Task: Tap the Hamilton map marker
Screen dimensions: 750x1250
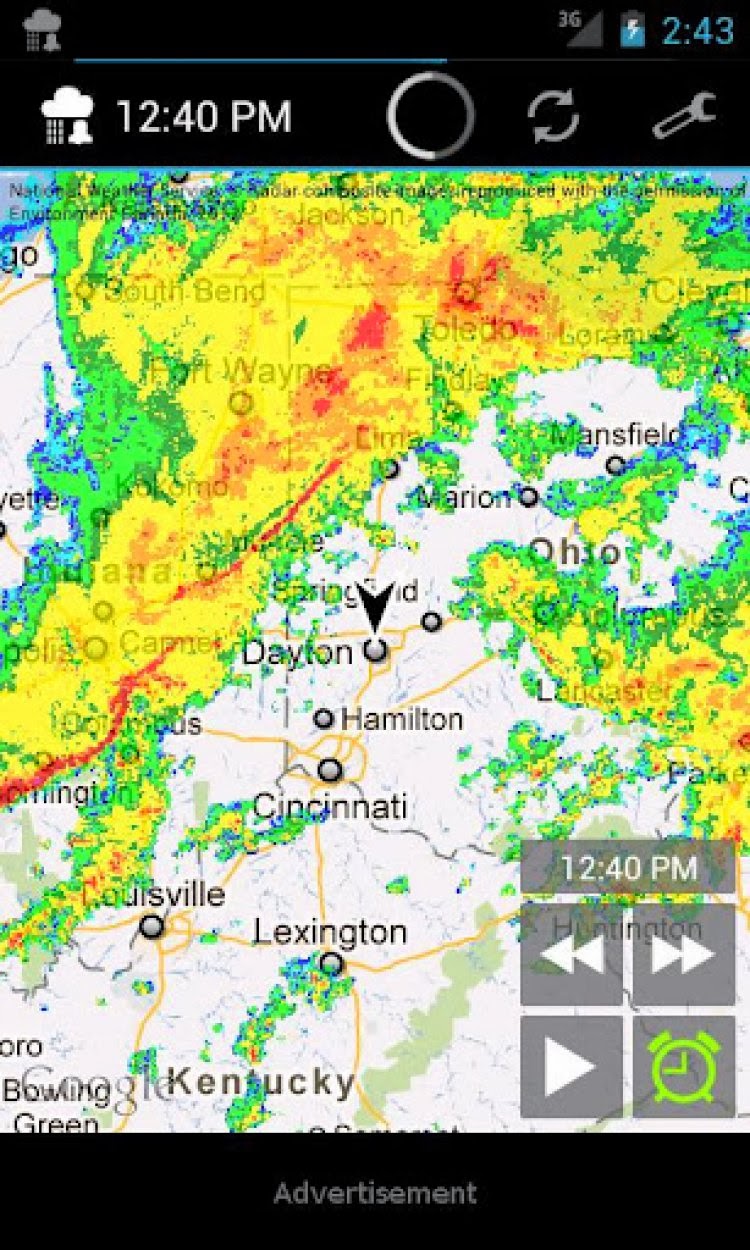Action: (x=325, y=719)
